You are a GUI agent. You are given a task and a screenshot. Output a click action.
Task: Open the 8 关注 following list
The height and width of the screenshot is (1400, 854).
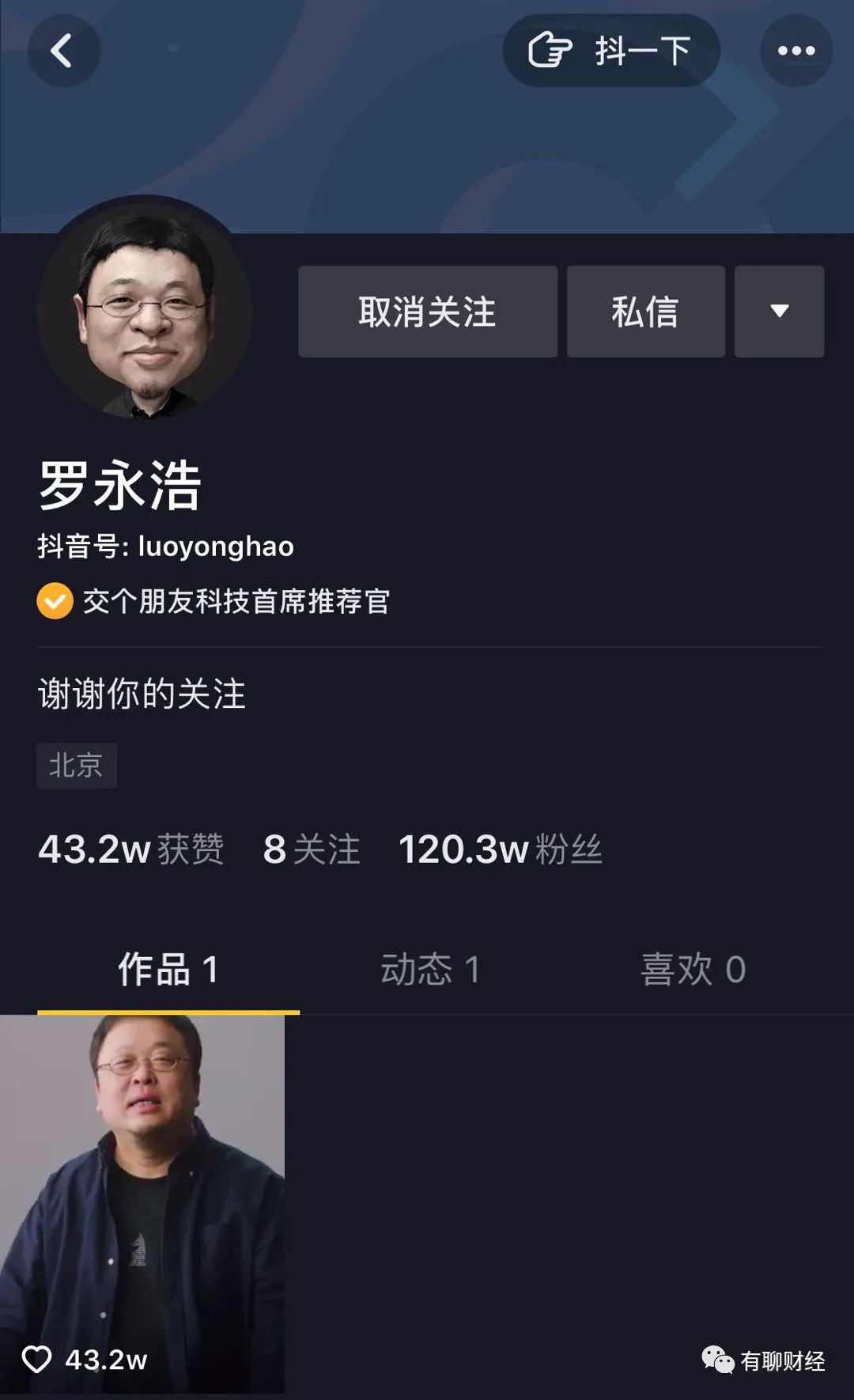(311, 849)
